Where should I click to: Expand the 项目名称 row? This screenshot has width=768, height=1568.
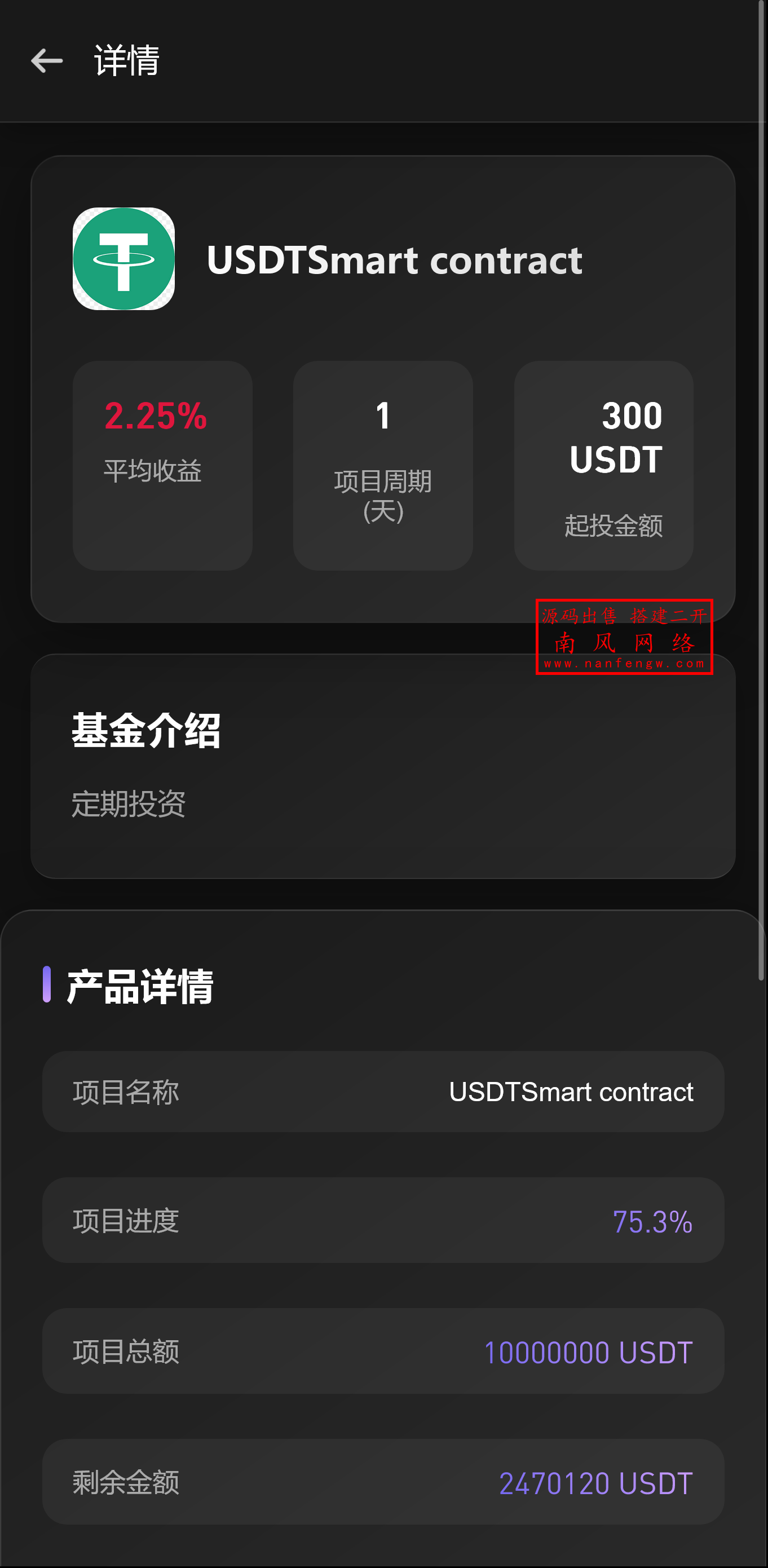click(x=383, y=1093)
